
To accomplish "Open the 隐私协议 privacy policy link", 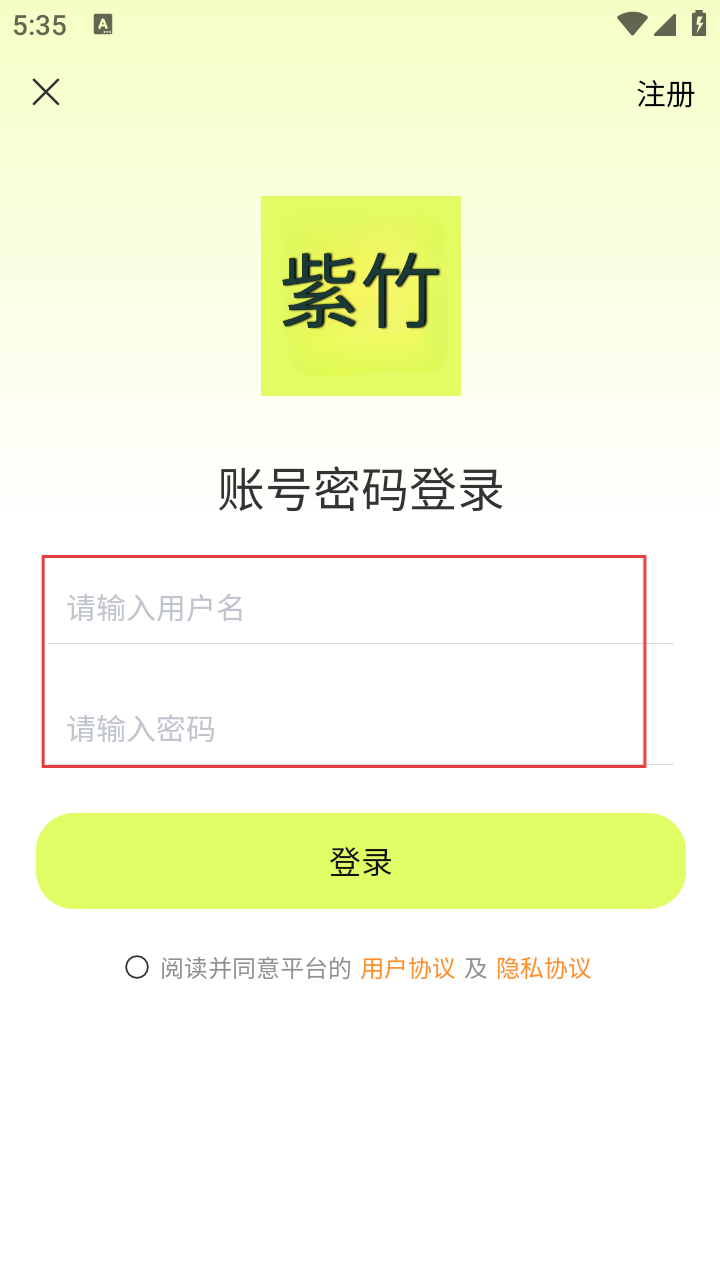I will pos(544,968).
